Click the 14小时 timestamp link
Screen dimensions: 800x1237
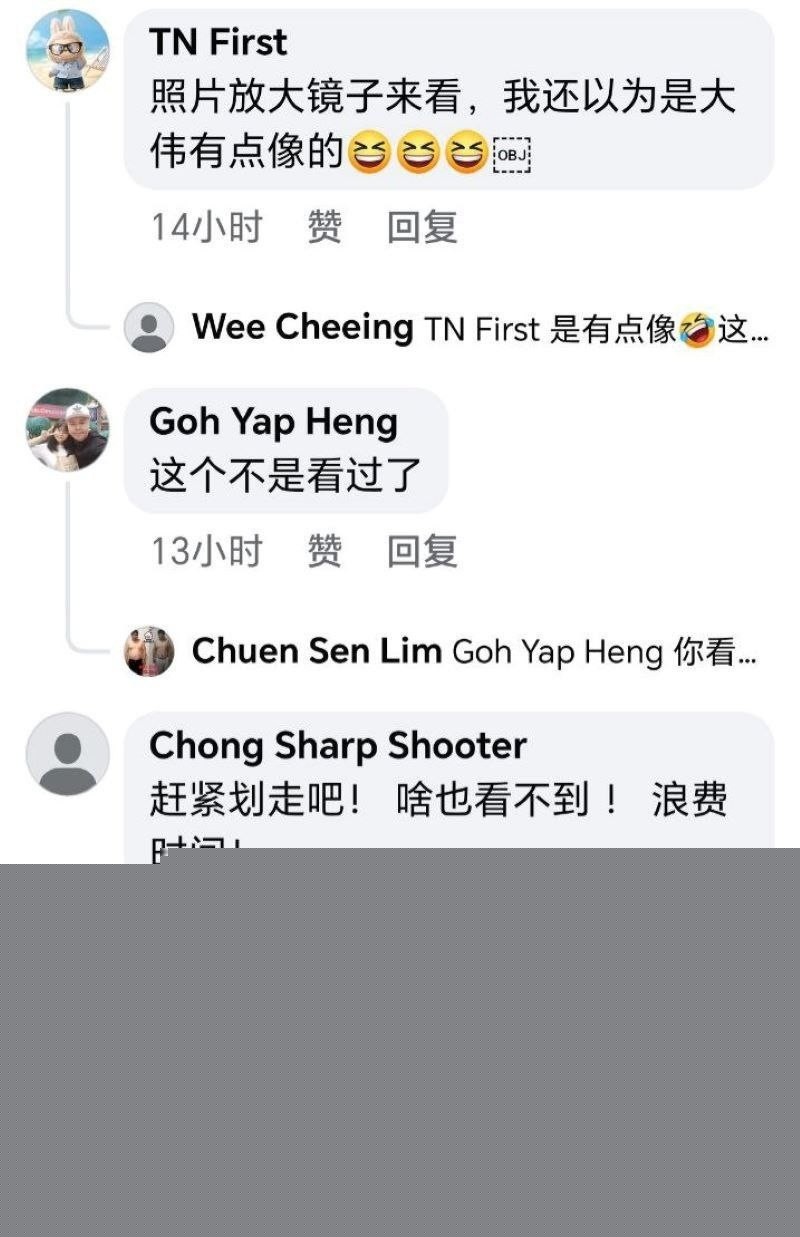pos(203,228)
